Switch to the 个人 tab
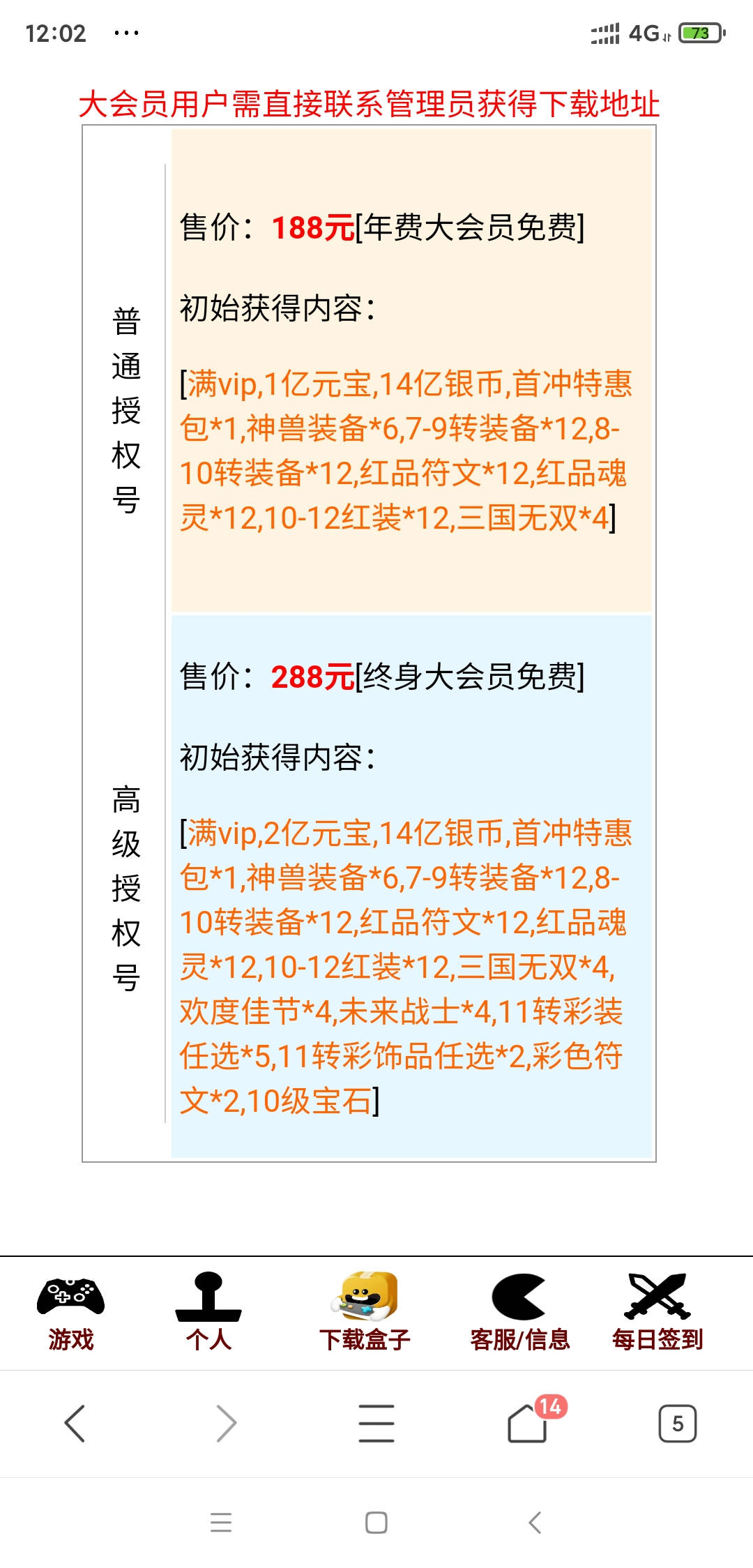This screenshot has height=1568, width=753. [208, 1312]
